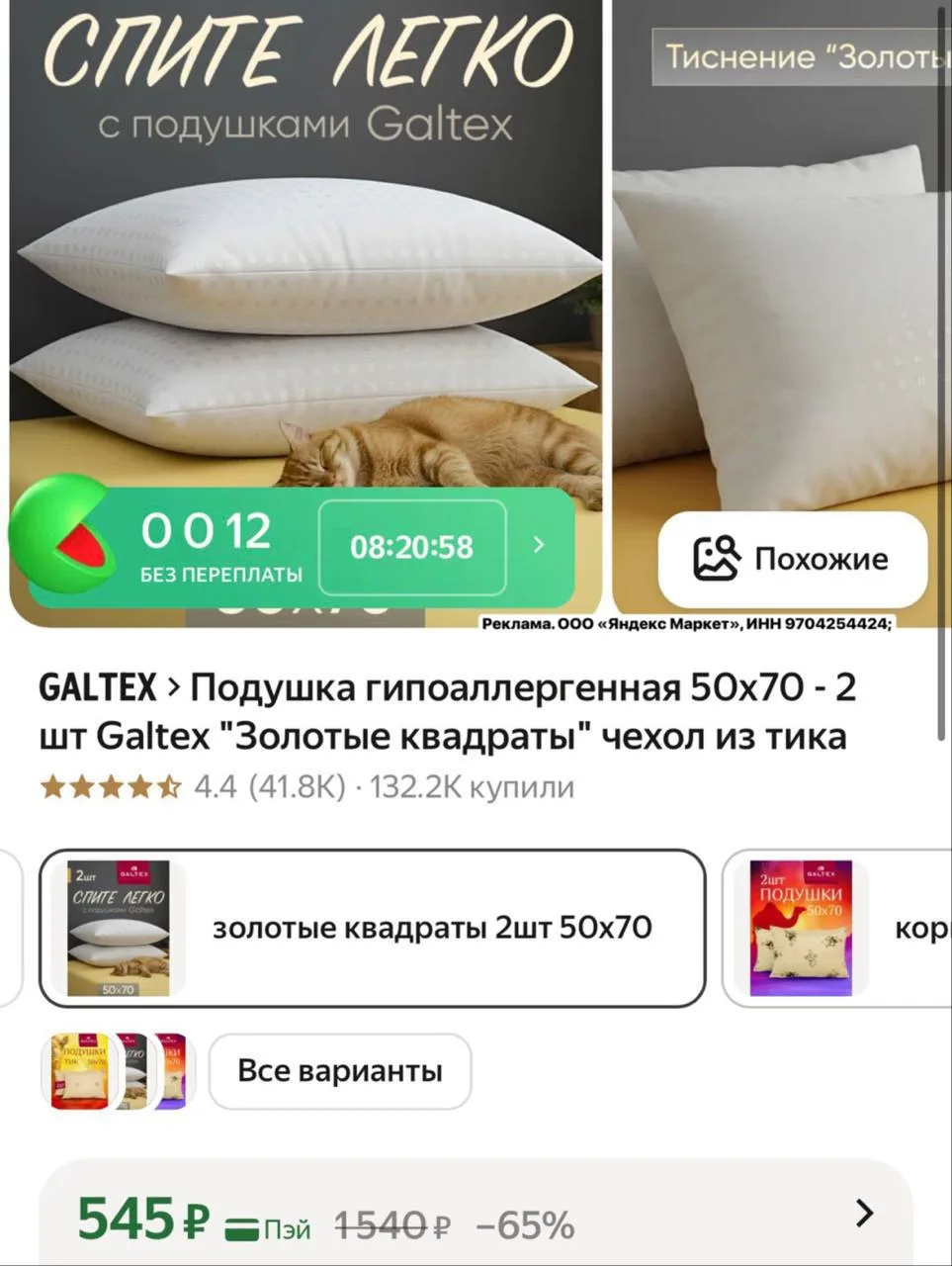Screen dimensions: 952x1266
Task: Open the rating 4.4 reviews line
Action: 306,787
